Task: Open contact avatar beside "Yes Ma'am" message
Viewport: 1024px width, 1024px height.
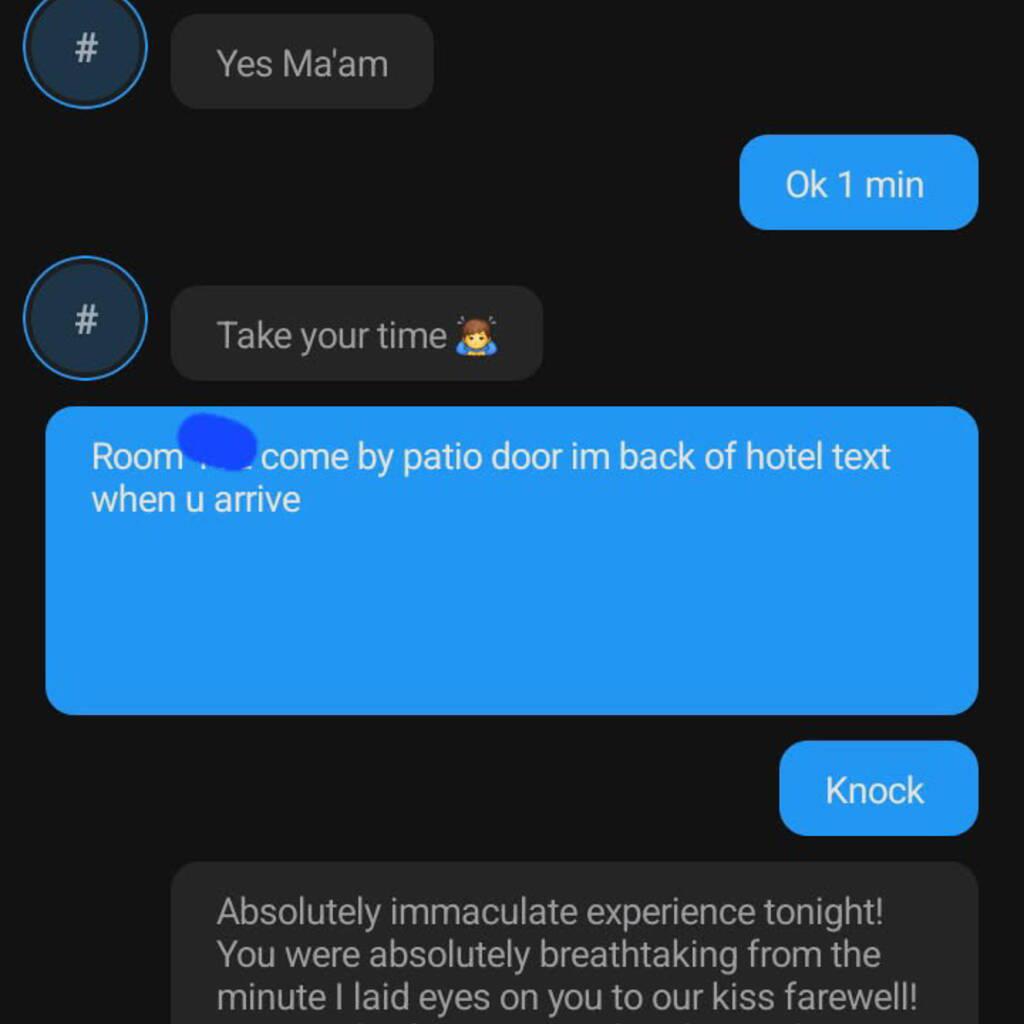Action: tap(86, 48)
